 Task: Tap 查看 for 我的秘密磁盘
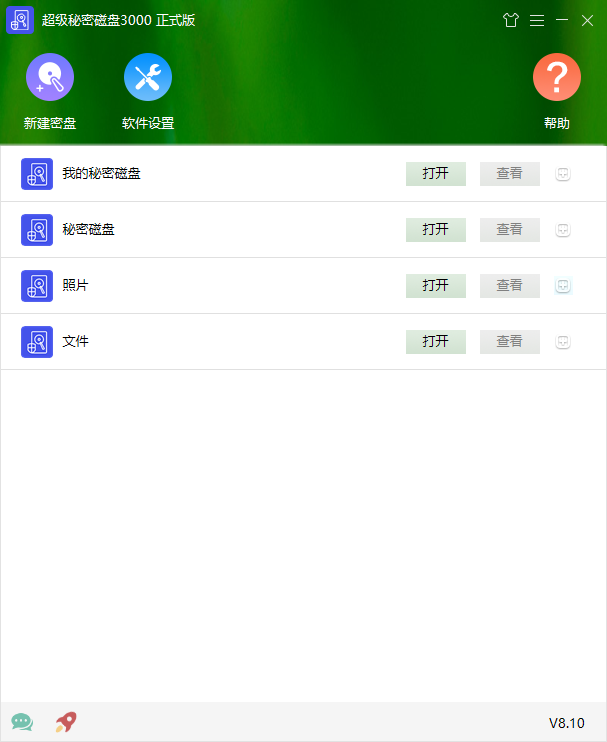tap(509, 174)
